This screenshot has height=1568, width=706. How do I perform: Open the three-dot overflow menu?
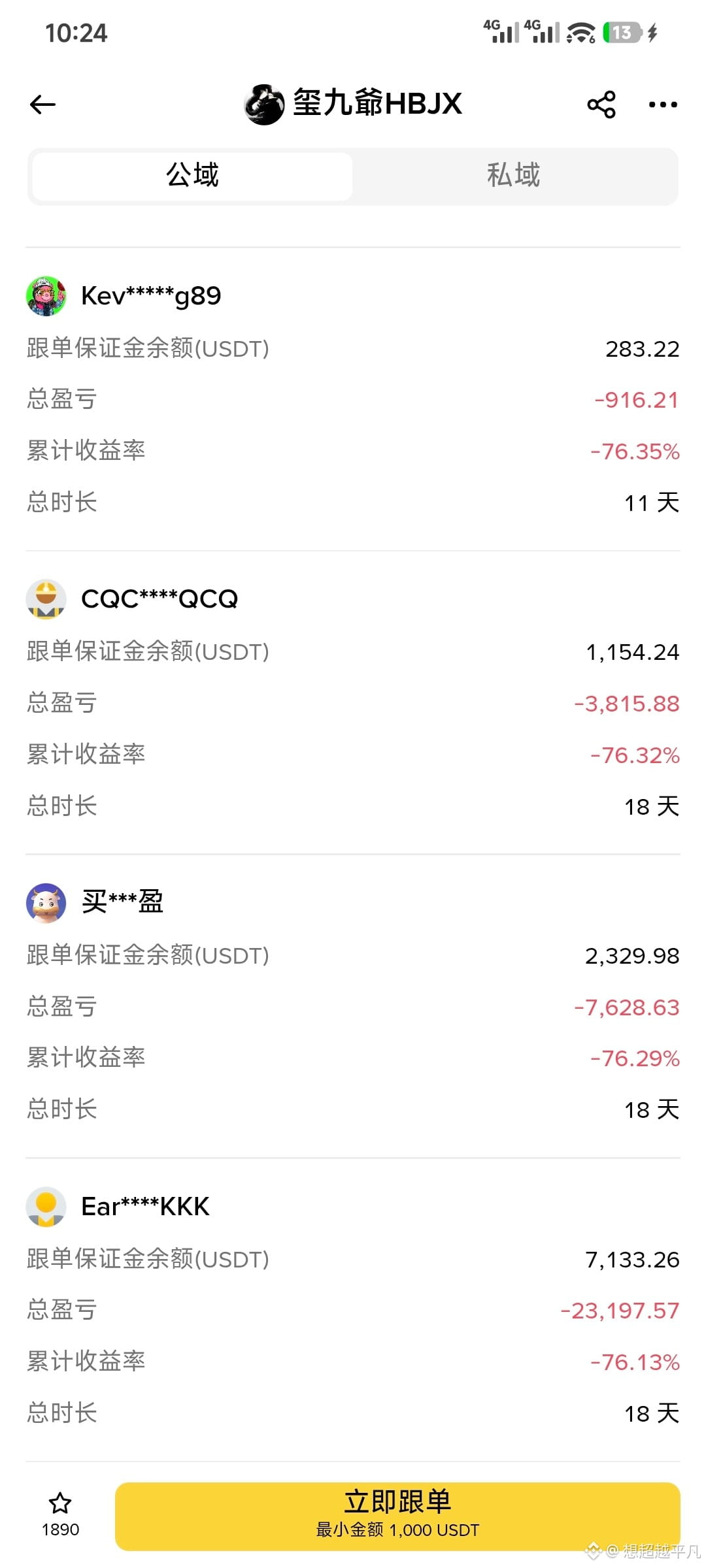pos(662,105)
